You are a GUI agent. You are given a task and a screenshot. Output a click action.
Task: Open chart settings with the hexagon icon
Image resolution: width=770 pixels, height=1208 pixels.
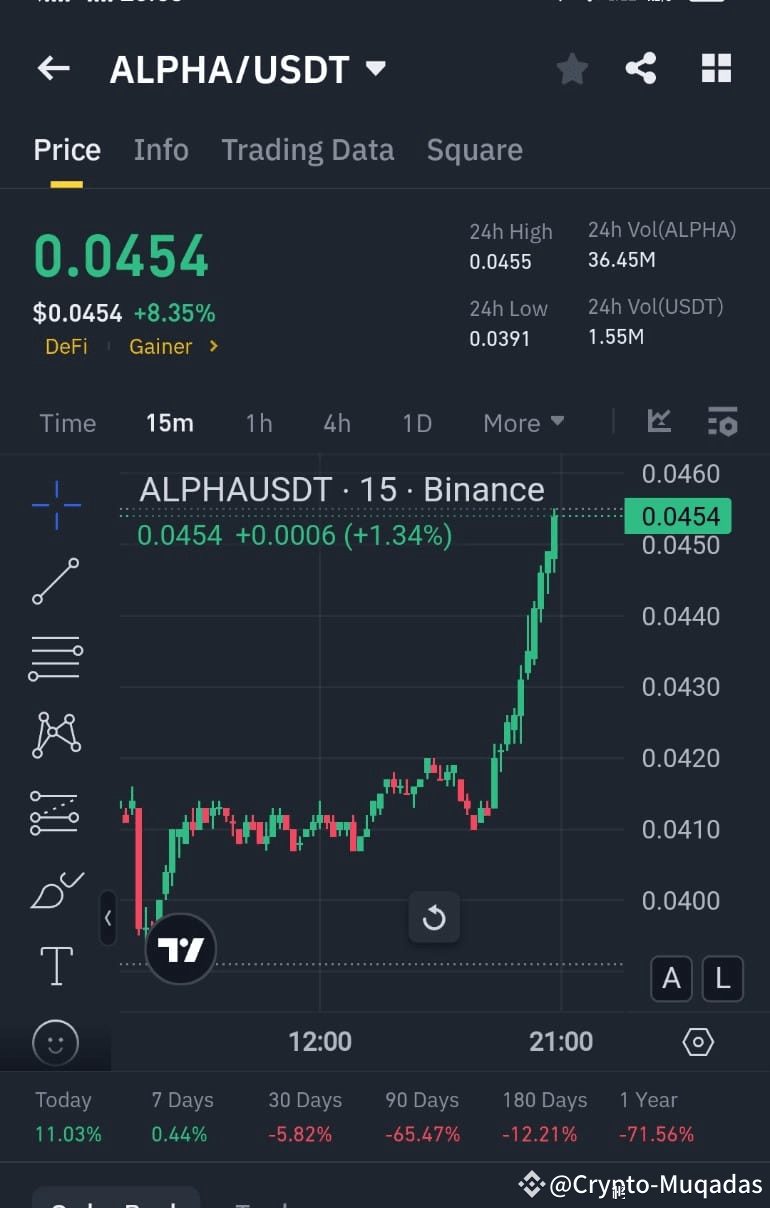pos(697,1041)
